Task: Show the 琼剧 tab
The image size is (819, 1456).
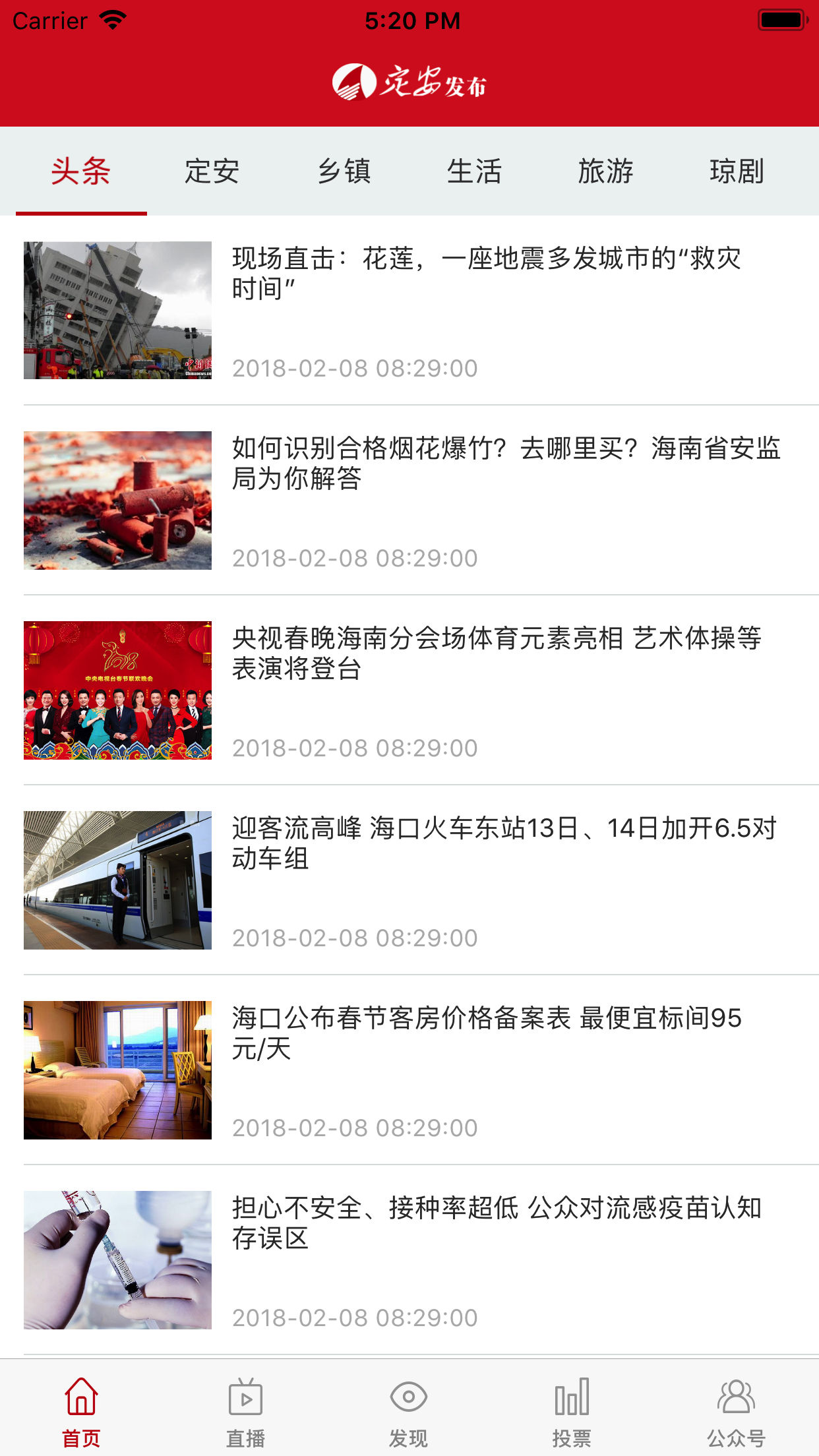Action: click(737, 171)
